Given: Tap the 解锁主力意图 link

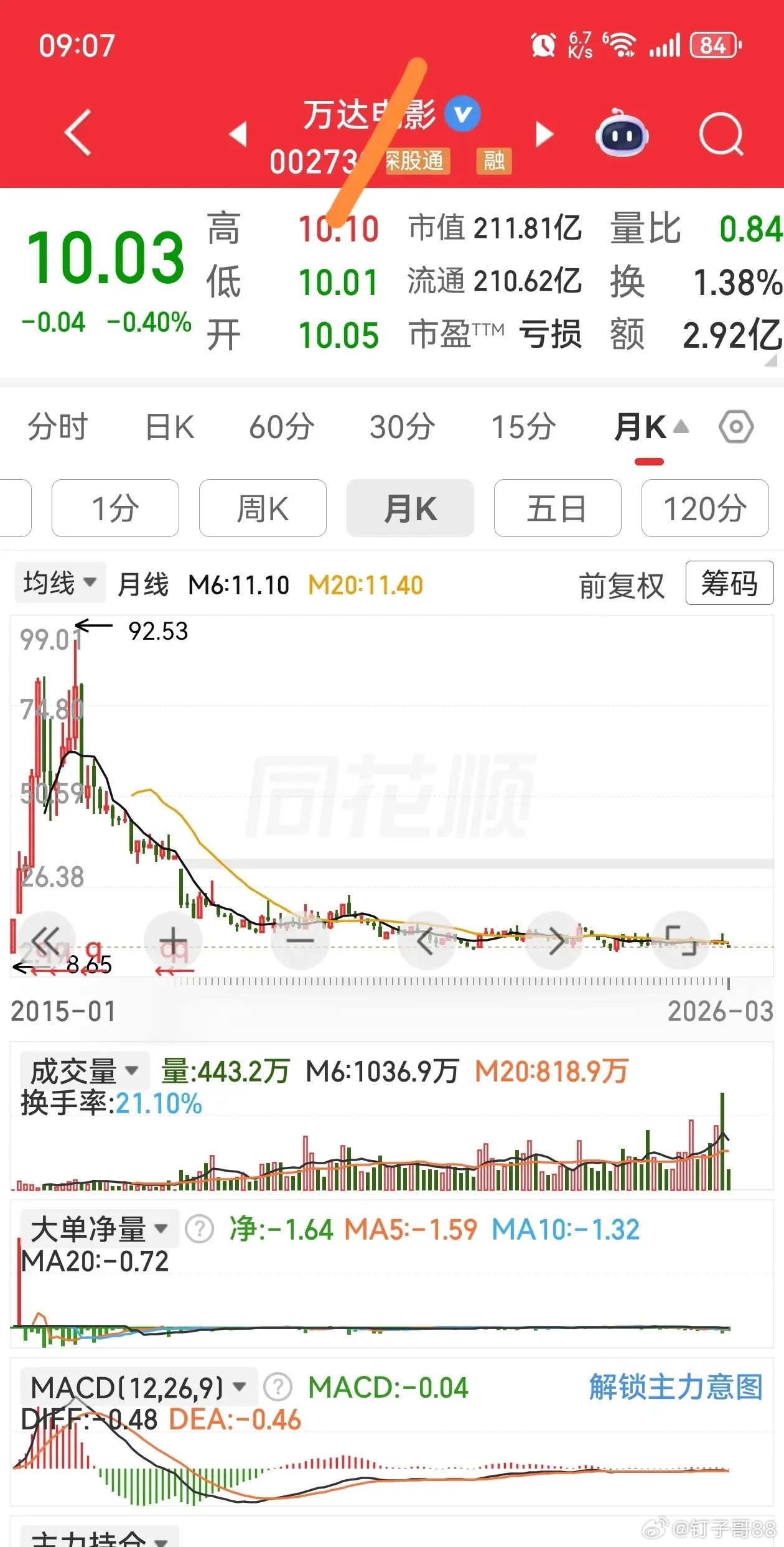Looking at the screenshot, I should click(x=676, y=1386).
